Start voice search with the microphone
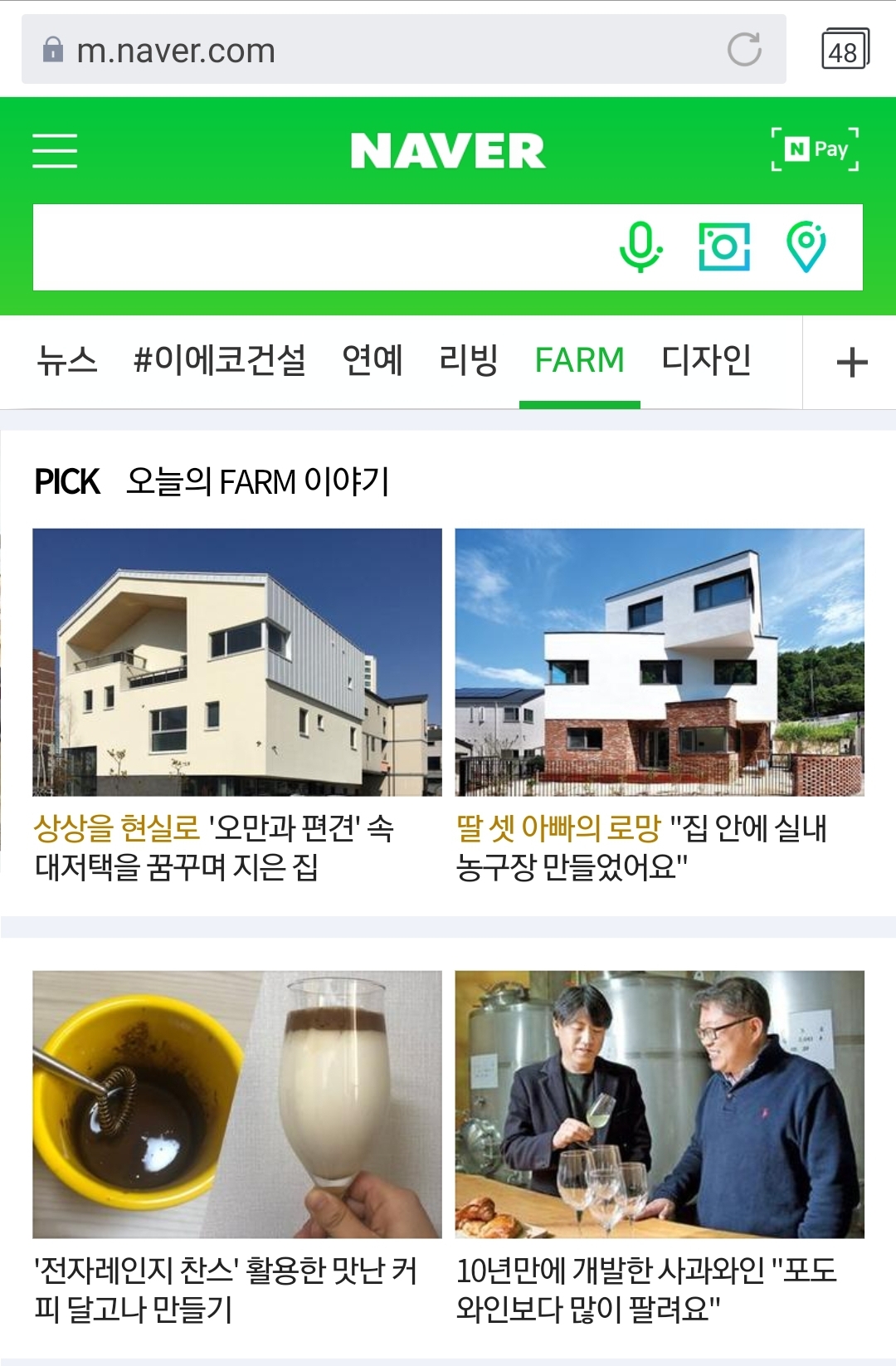Viewport: 896px width, 1366px height. [x=640, y=247]
